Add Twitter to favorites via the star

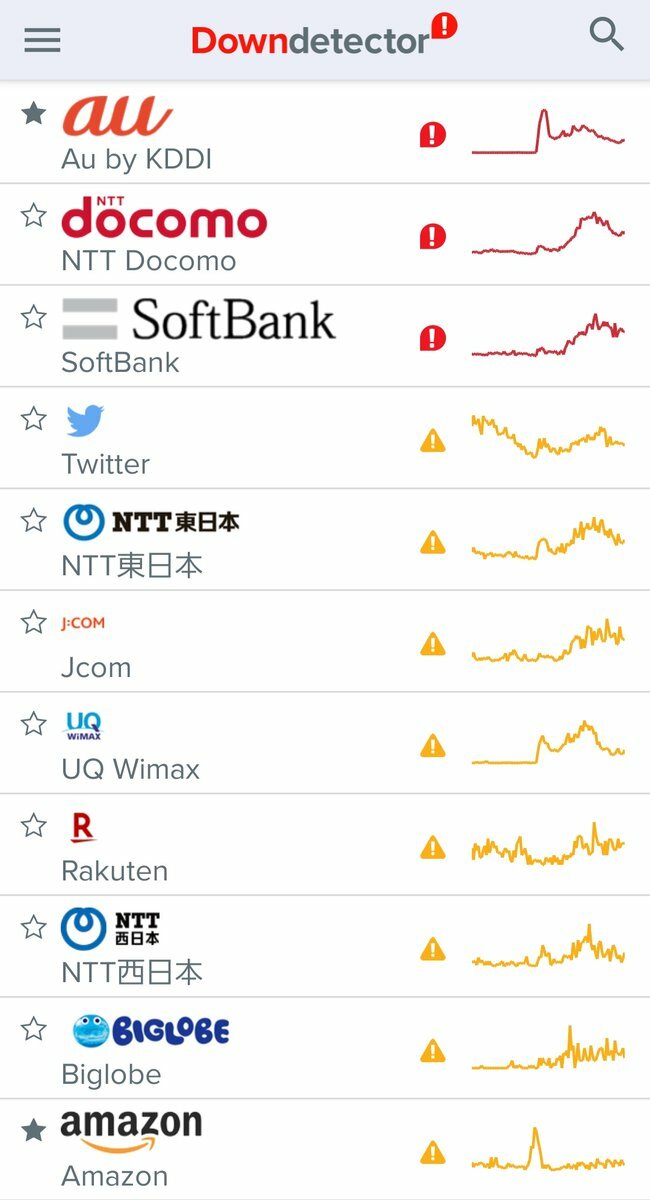34,418
